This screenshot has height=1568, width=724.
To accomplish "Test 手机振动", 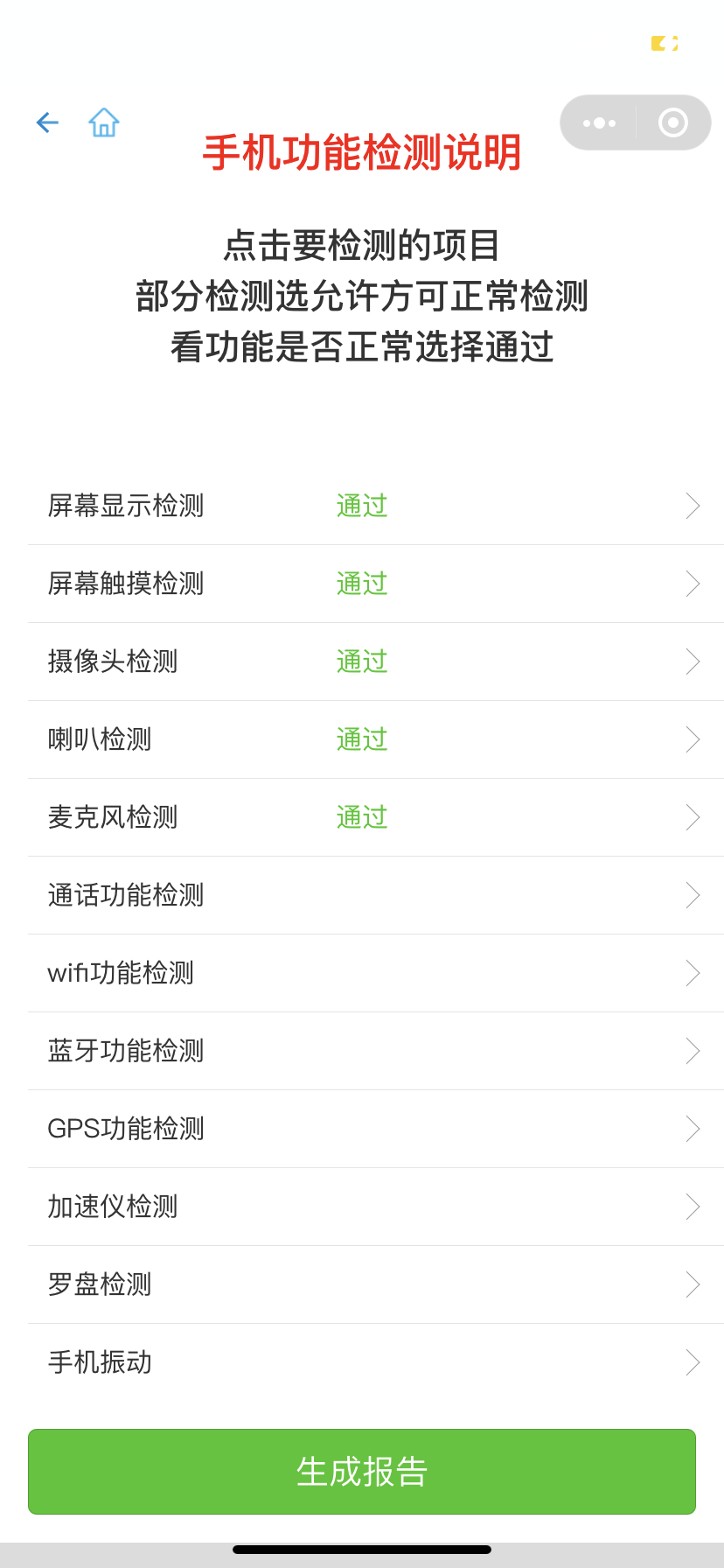I will click(376, 1362).
